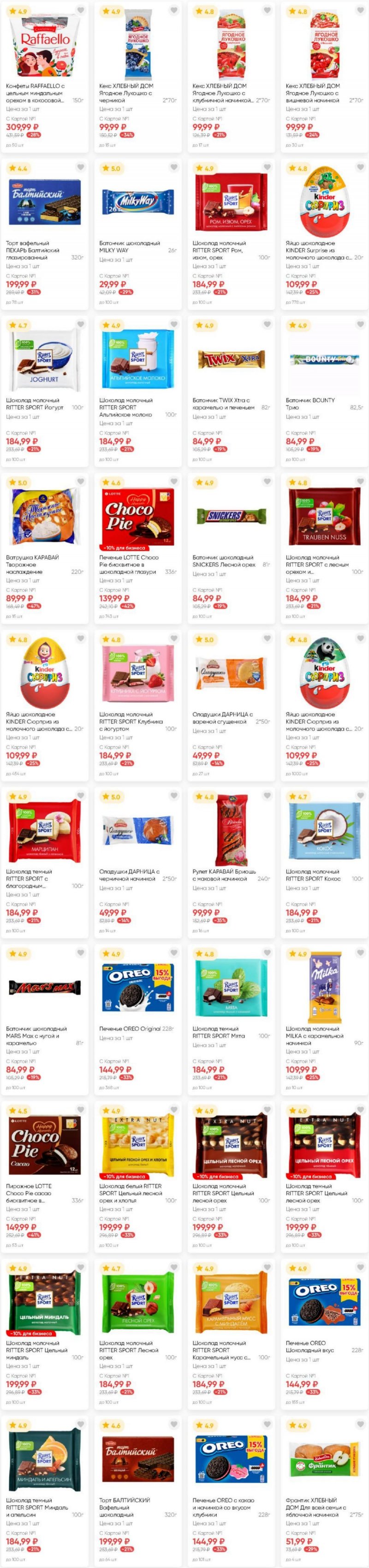Favorite the Milky Way bar
The height and width of the screenshot is (1568, 369).
point(173,167)
